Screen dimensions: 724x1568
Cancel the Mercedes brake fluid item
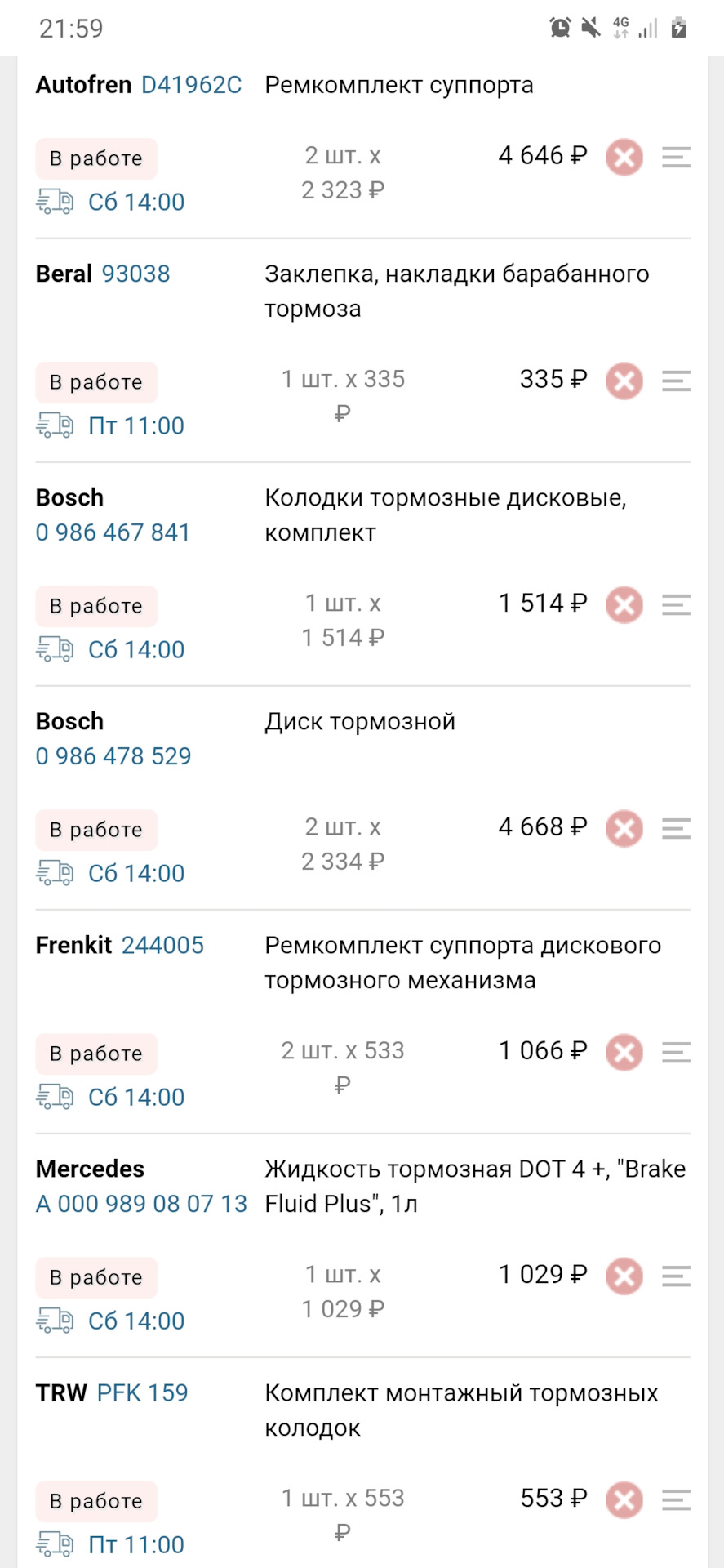[624, 1276]
